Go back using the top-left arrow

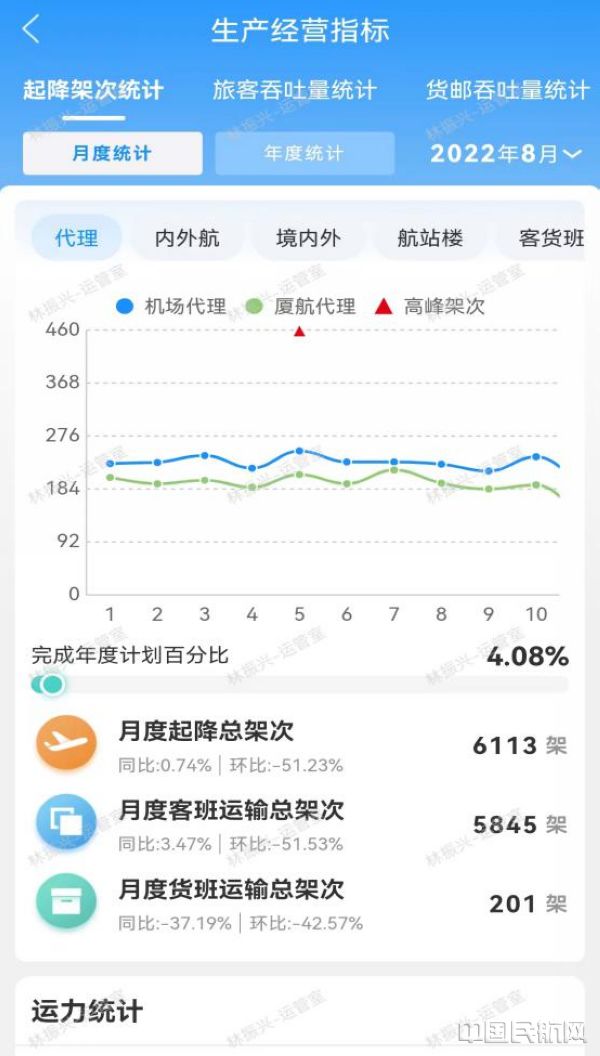[x=31, y=30]
